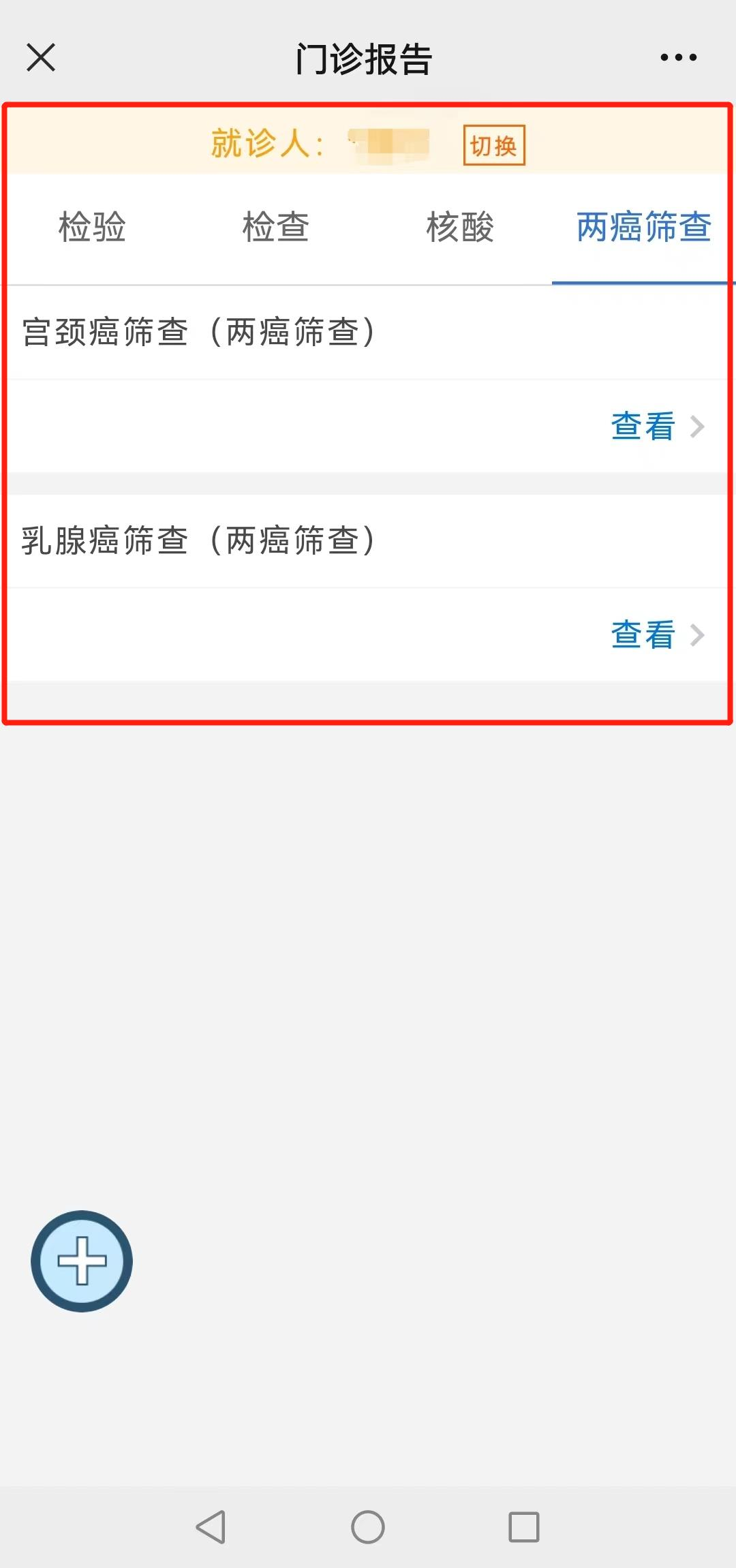Switch to the 检查 tab

tap(276, 227)
